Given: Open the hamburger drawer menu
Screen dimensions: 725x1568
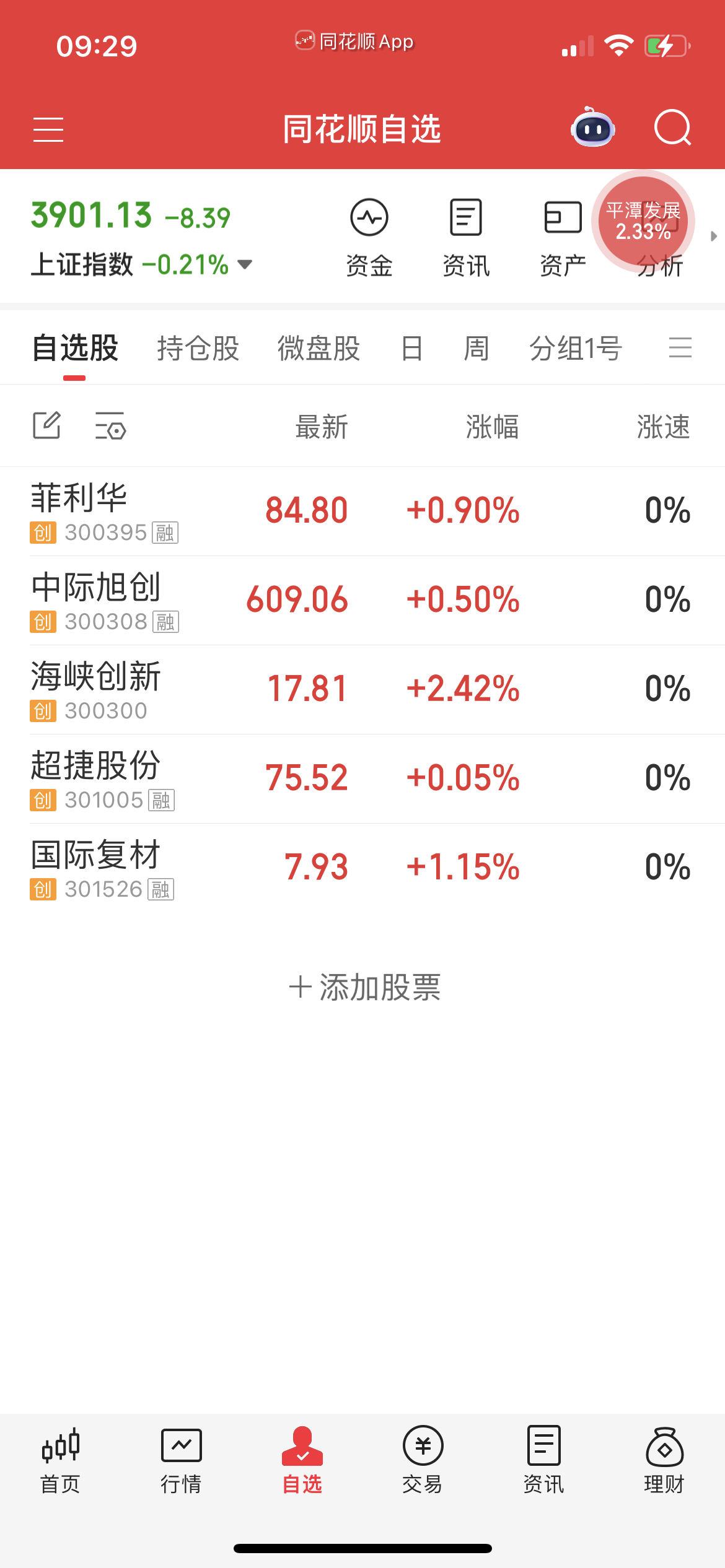Looking at the screenshot, I should tap(48, 129).
